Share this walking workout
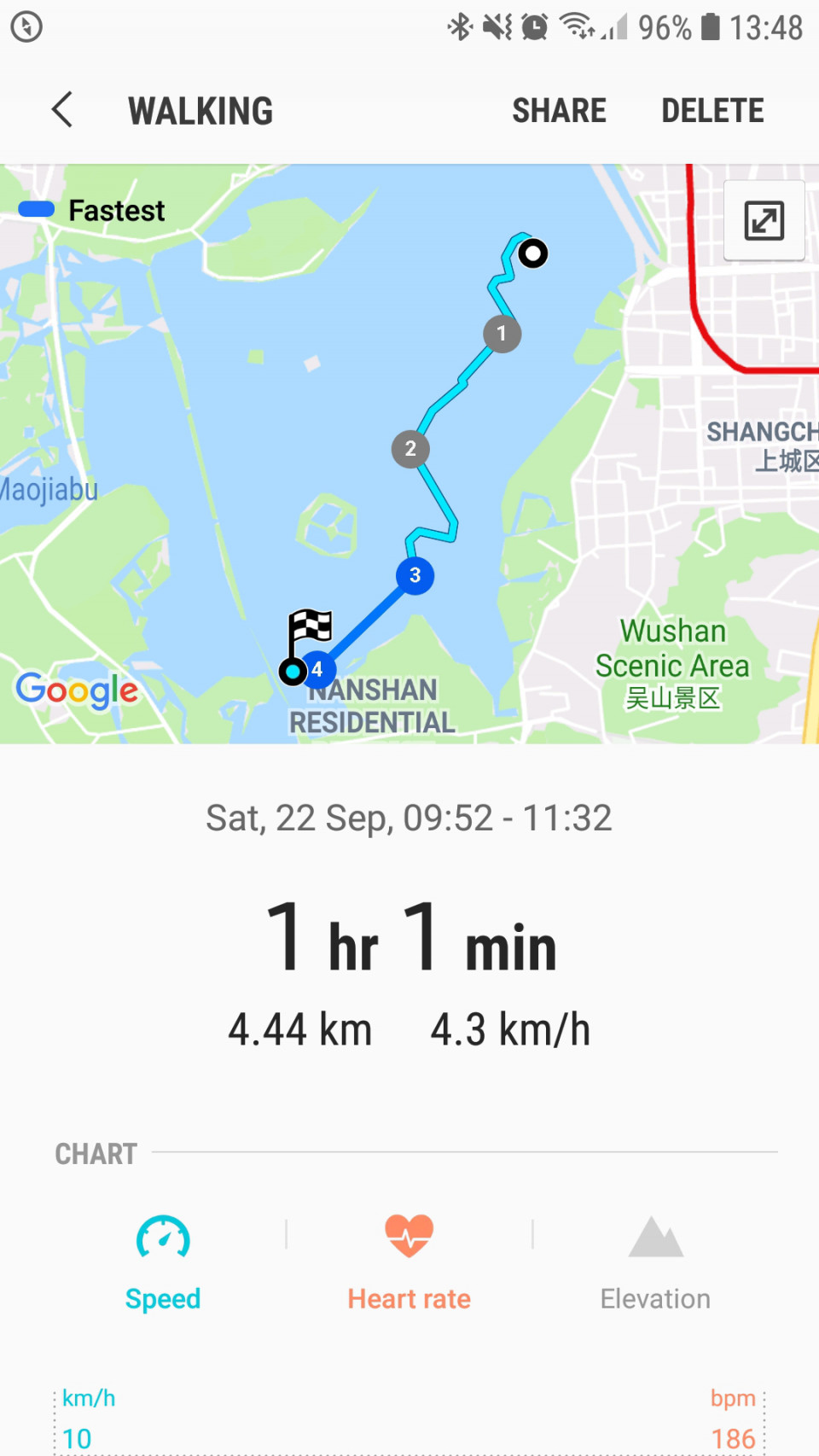This screenshot has height=1456, width=819. (x=559, y=111)
